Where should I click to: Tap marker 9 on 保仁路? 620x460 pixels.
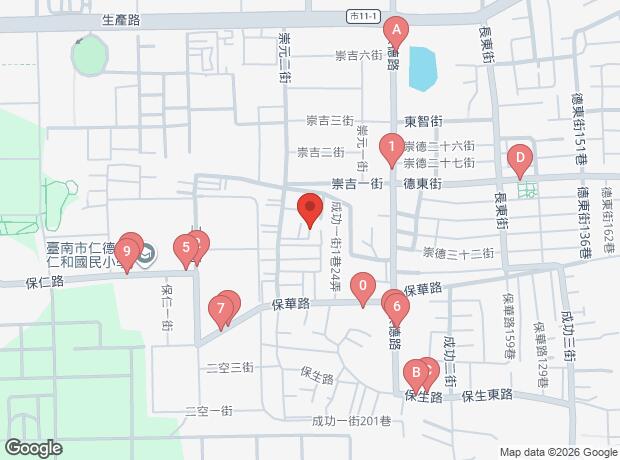[127, 254]
